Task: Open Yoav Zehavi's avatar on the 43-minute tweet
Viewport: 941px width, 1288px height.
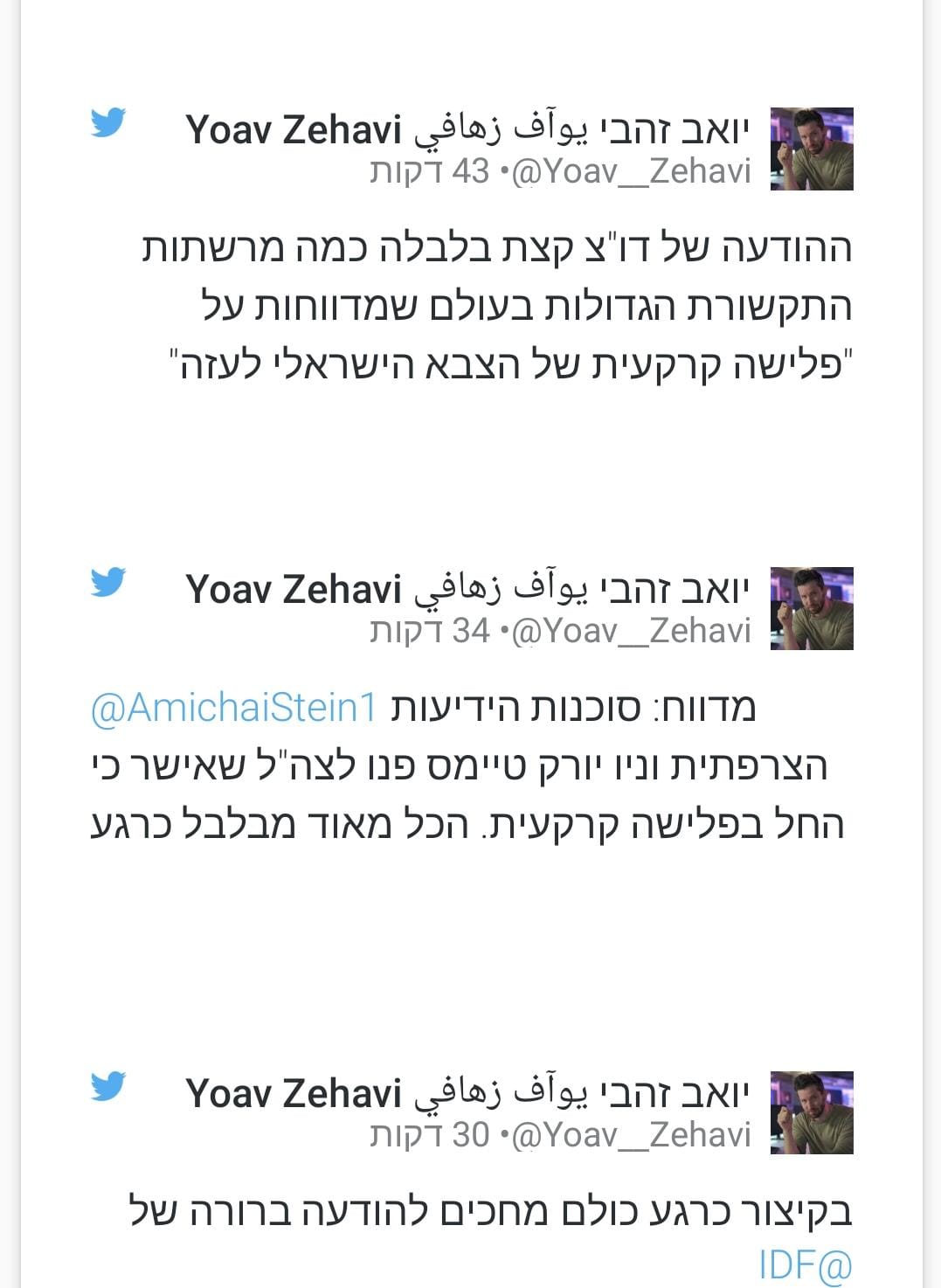Action: 812,149
